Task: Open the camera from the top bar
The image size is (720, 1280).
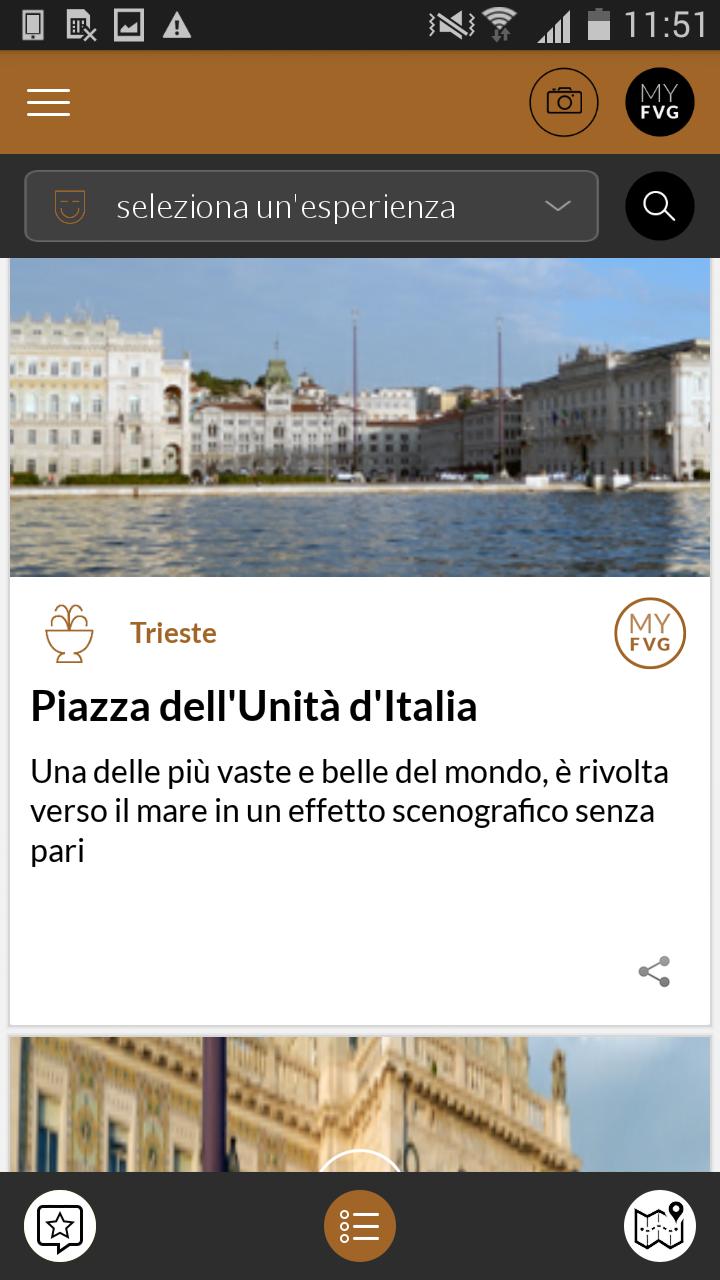Action: (x=564, y=102)
